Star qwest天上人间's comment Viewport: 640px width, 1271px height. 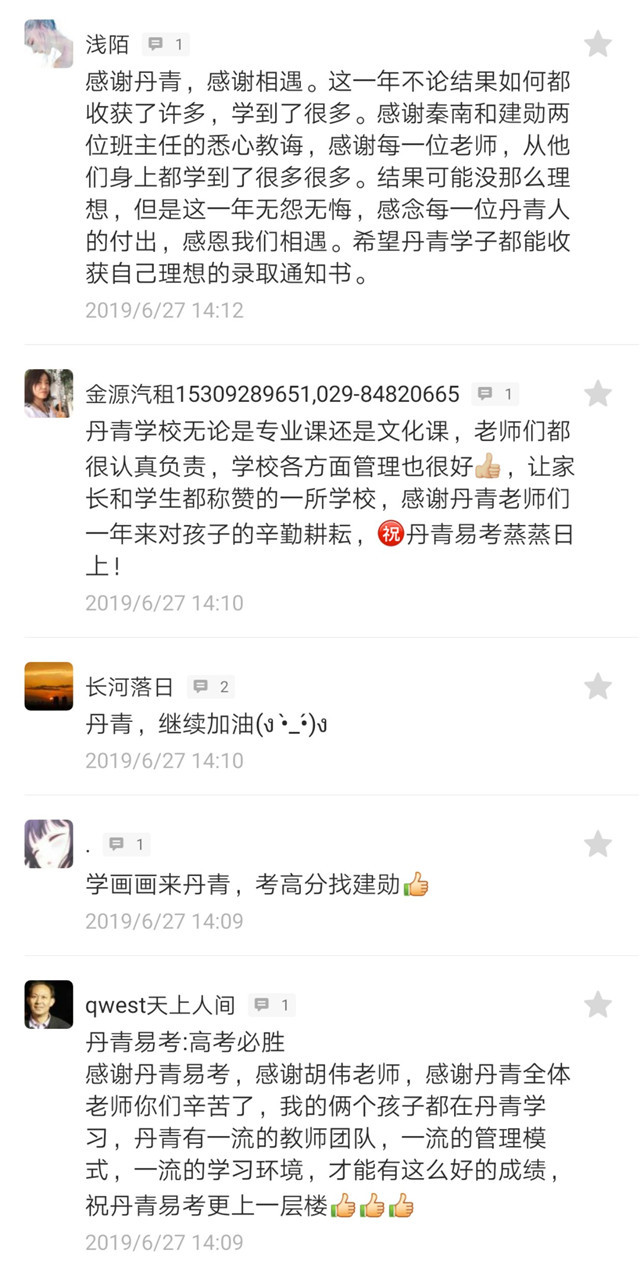(597, 1004)
